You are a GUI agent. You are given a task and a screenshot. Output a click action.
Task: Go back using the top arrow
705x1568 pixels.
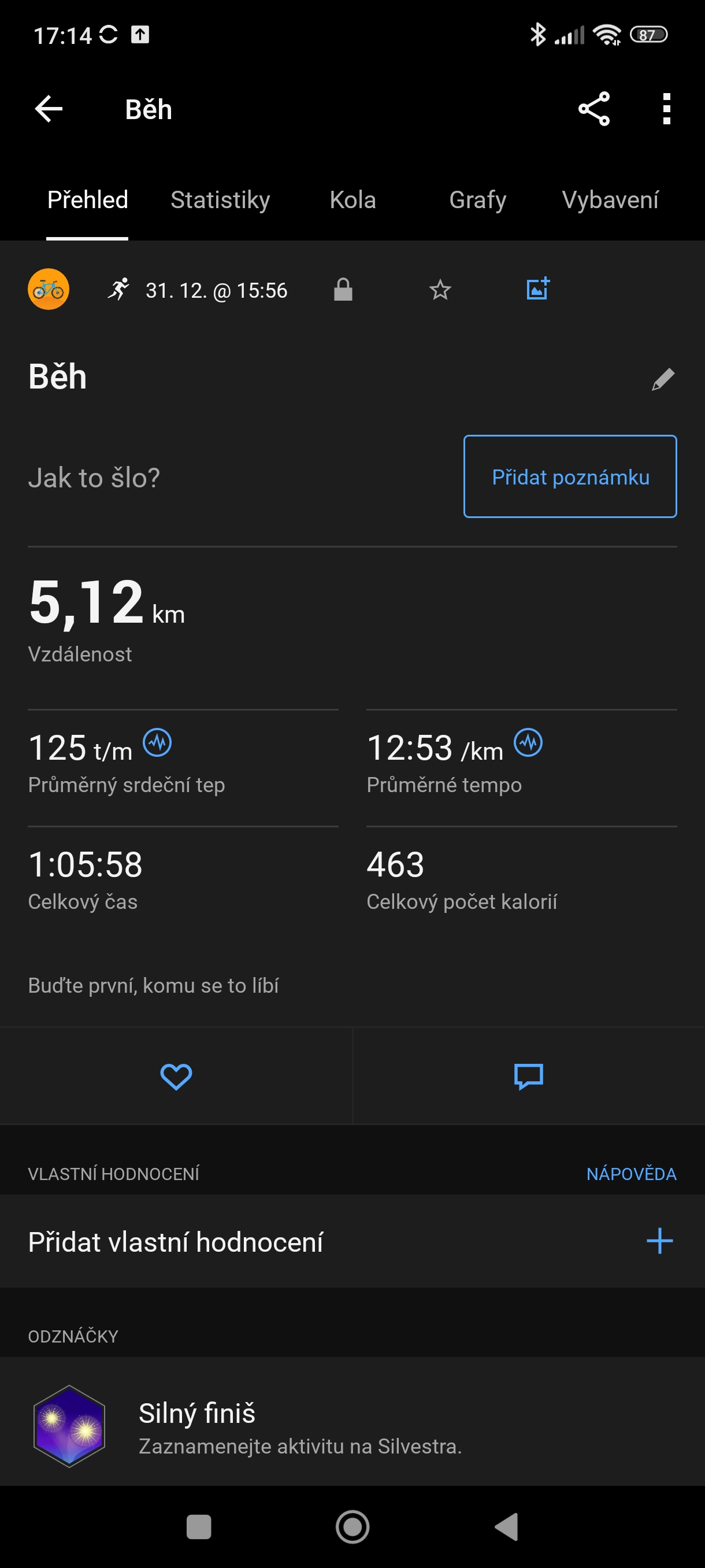[x=49, y=110]
